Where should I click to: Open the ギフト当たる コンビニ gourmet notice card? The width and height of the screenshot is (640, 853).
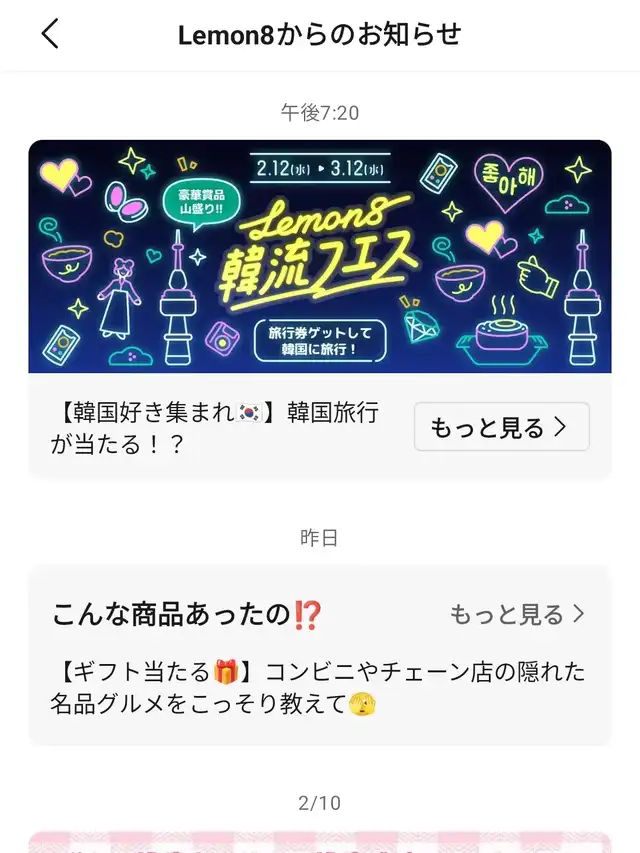point(318,687)
